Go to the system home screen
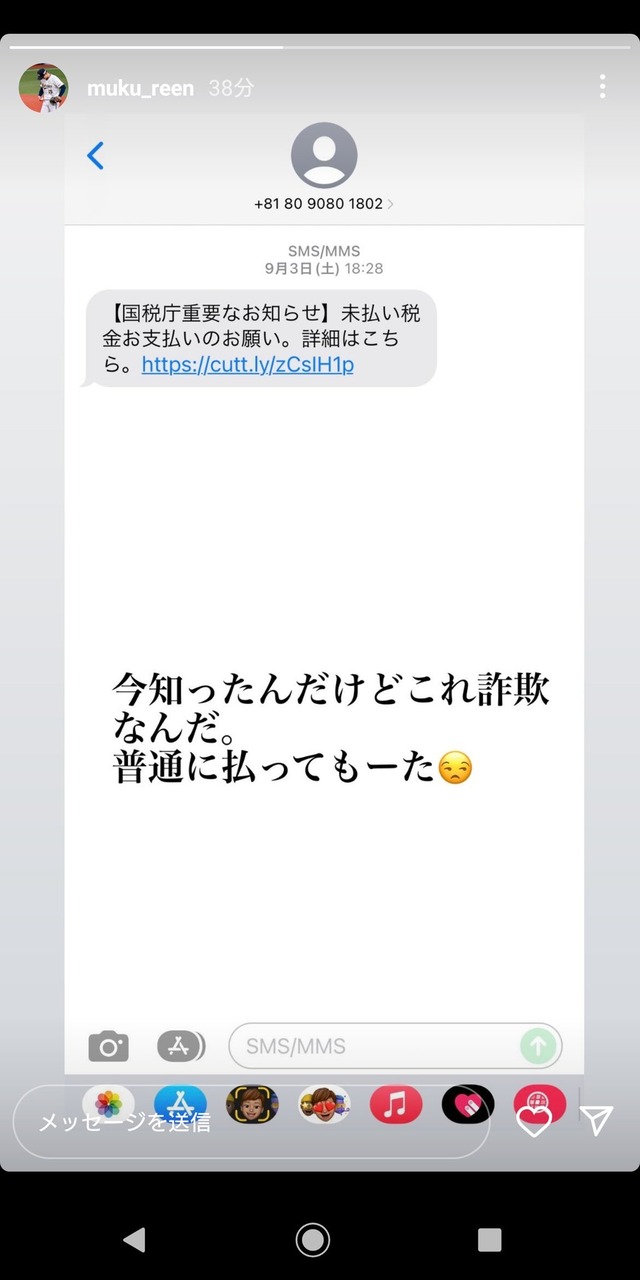Viewport: 640px width, 1280px height. point(313,1240)
